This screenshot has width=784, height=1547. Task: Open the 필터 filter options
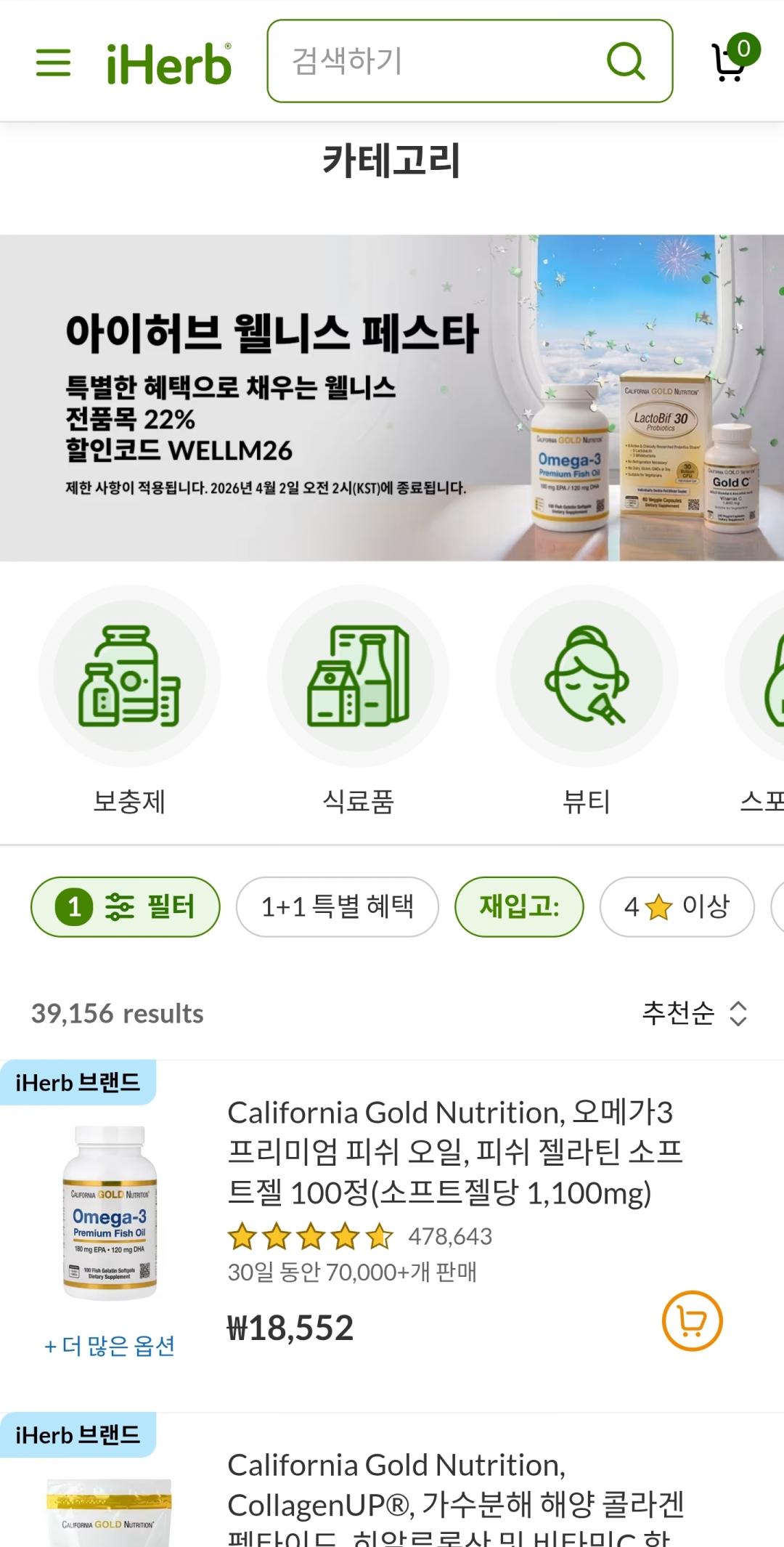(126, 906)
